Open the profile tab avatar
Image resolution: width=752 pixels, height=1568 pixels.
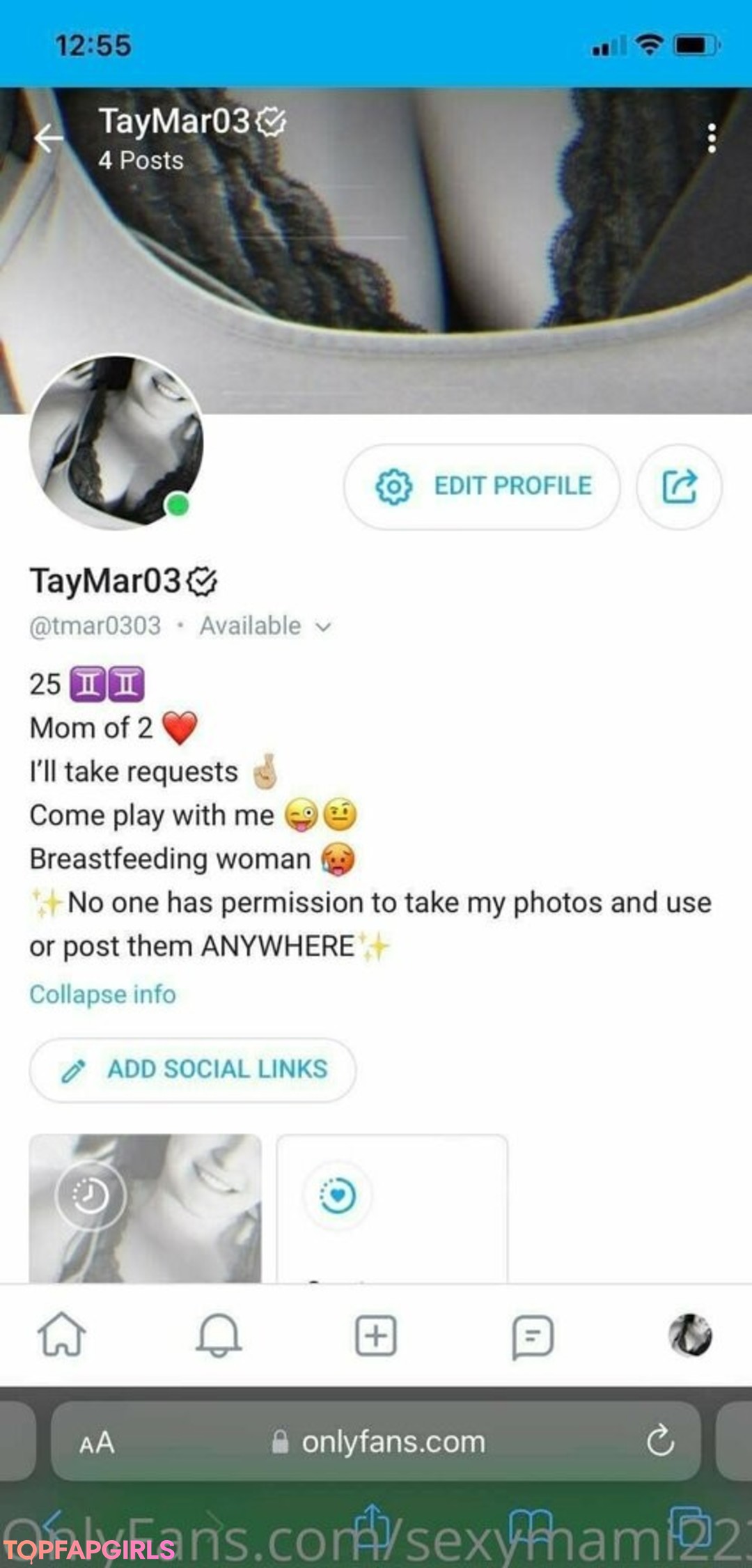(x=690, y=1335)
